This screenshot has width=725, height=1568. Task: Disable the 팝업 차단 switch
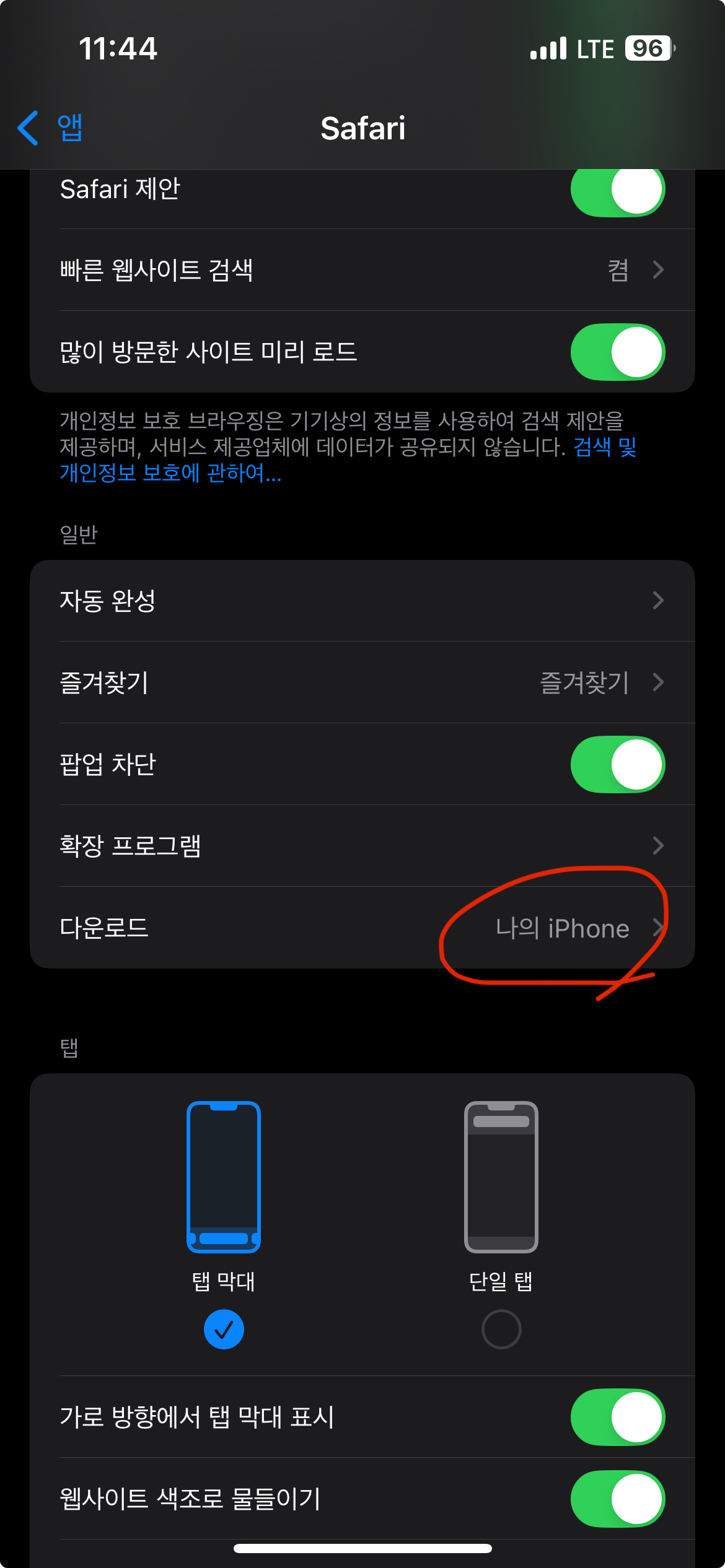point(617,764)
